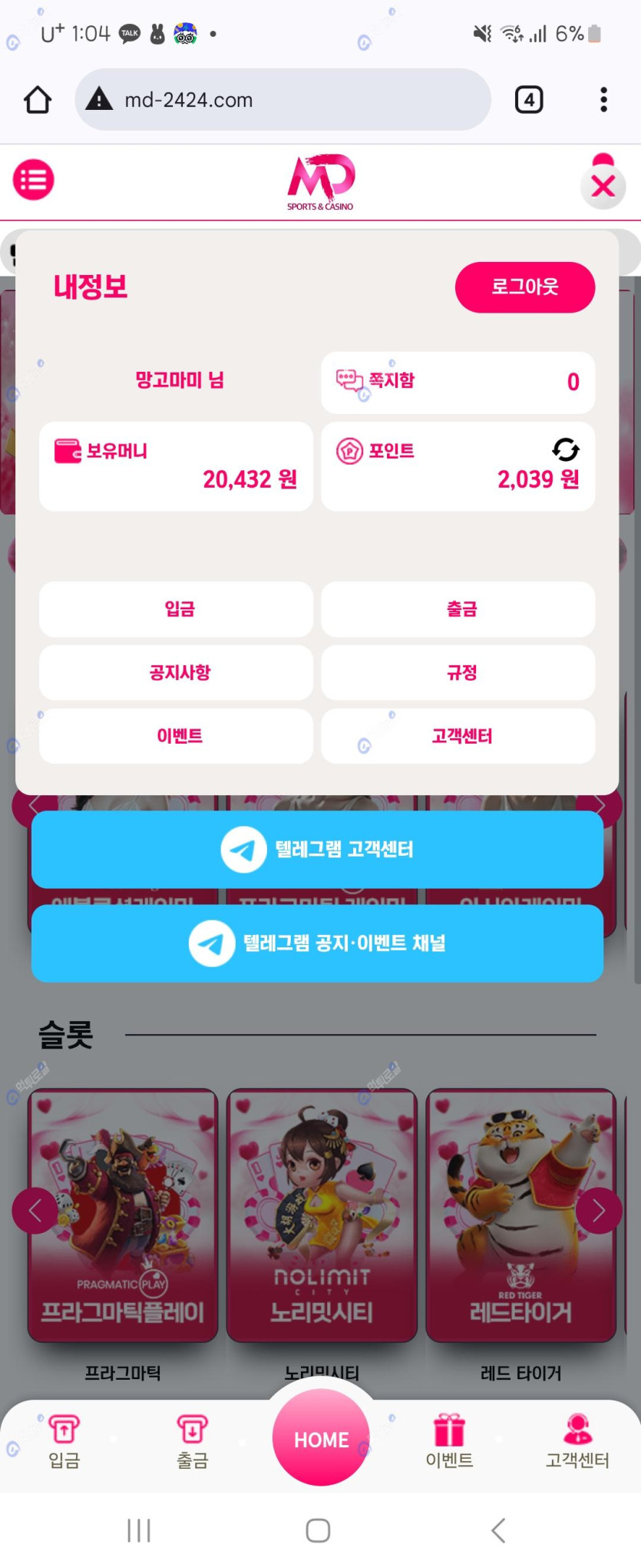Contact 텔레그램 고객센터
This screenshot has height=1568, width=641.
click(x=317, y=849)
